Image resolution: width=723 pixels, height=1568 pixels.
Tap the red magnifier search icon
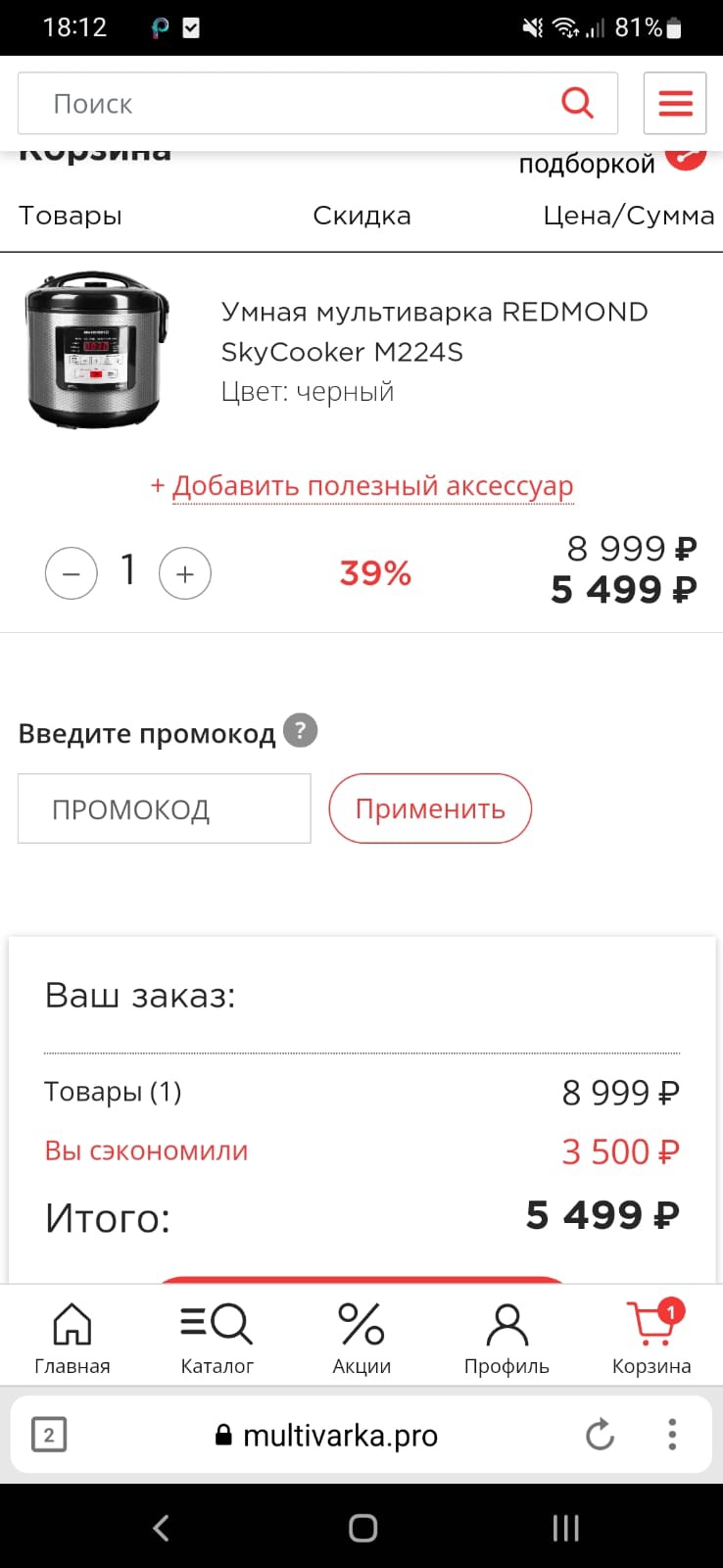click(x=577, y=103)
